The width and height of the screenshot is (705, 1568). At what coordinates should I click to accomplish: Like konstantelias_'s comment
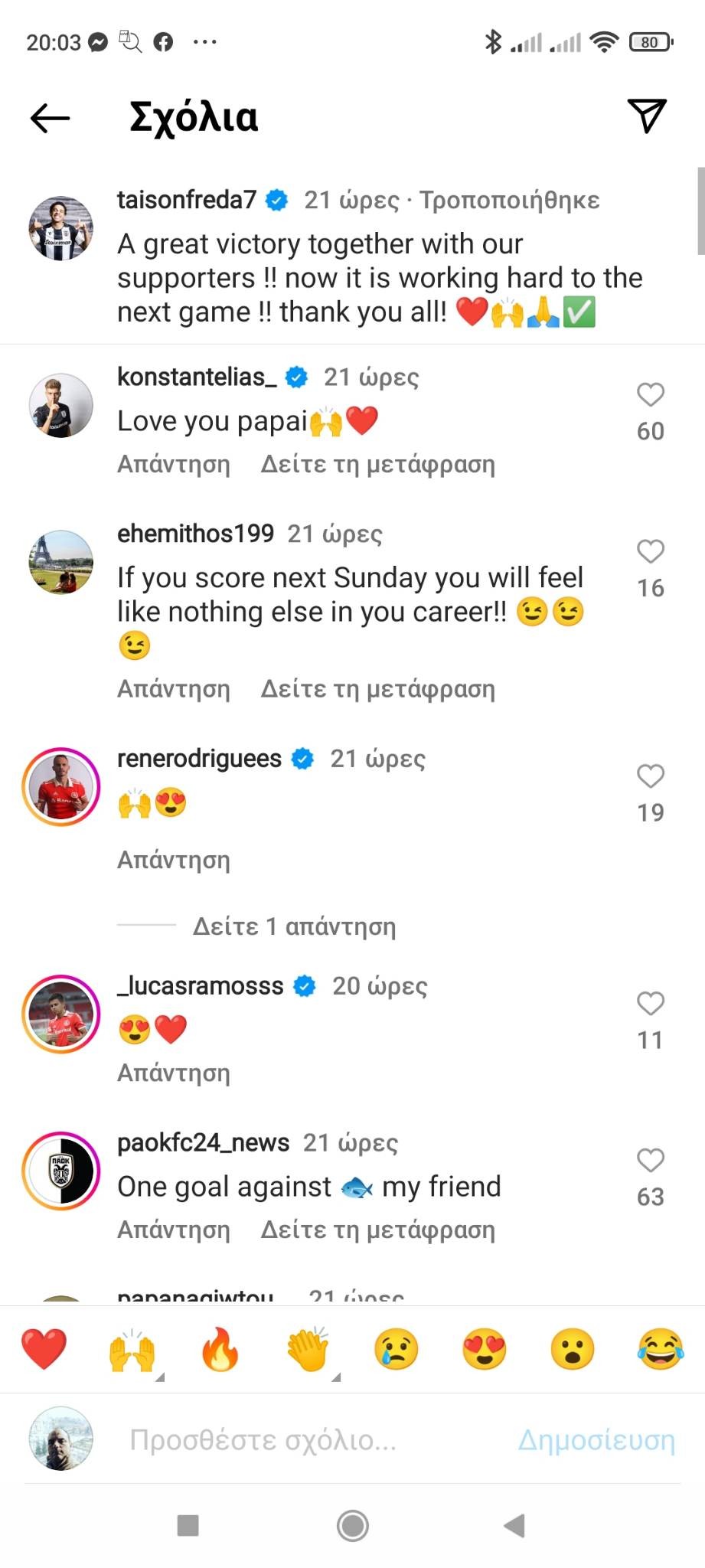650,395
